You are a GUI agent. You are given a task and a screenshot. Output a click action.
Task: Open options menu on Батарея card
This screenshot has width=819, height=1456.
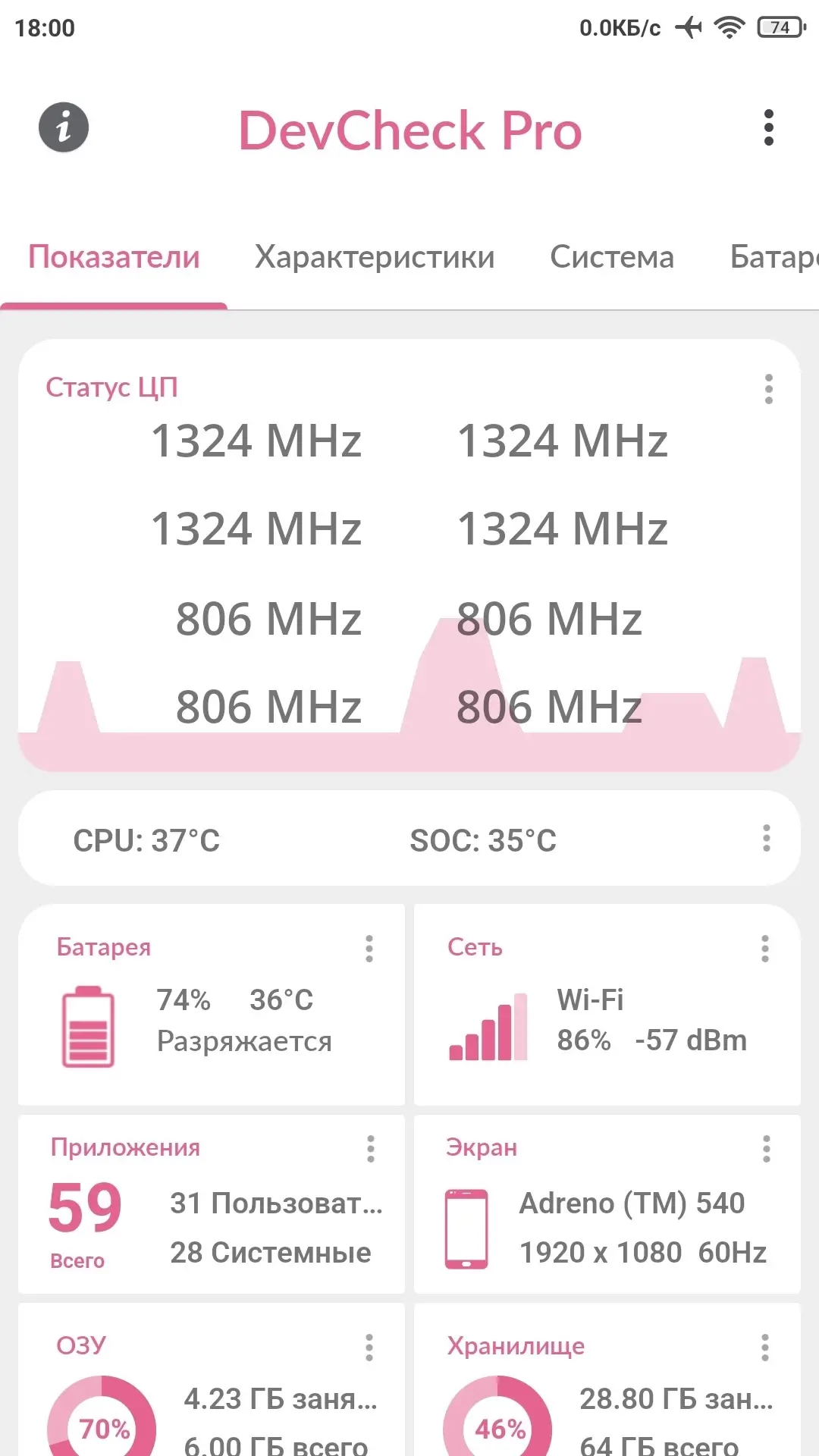pyautogui.click(x=369, y=949)
